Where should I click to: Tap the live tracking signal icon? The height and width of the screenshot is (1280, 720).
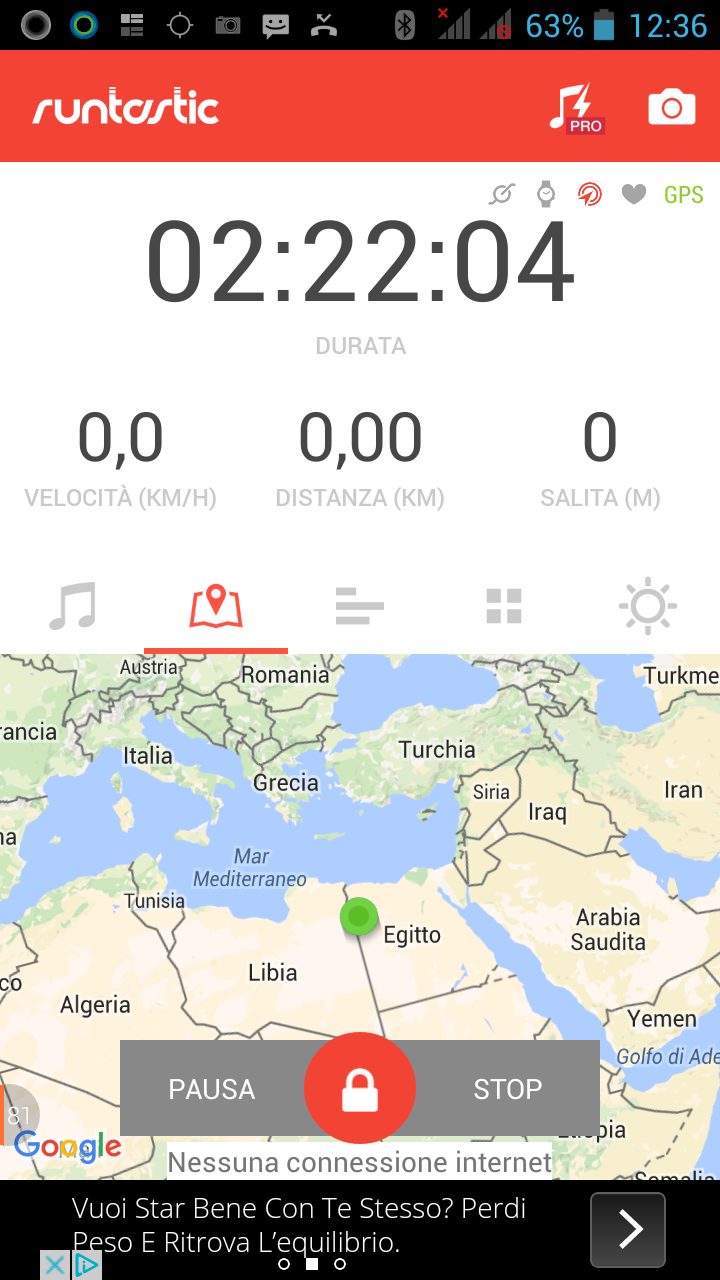[x=590, y=194]
